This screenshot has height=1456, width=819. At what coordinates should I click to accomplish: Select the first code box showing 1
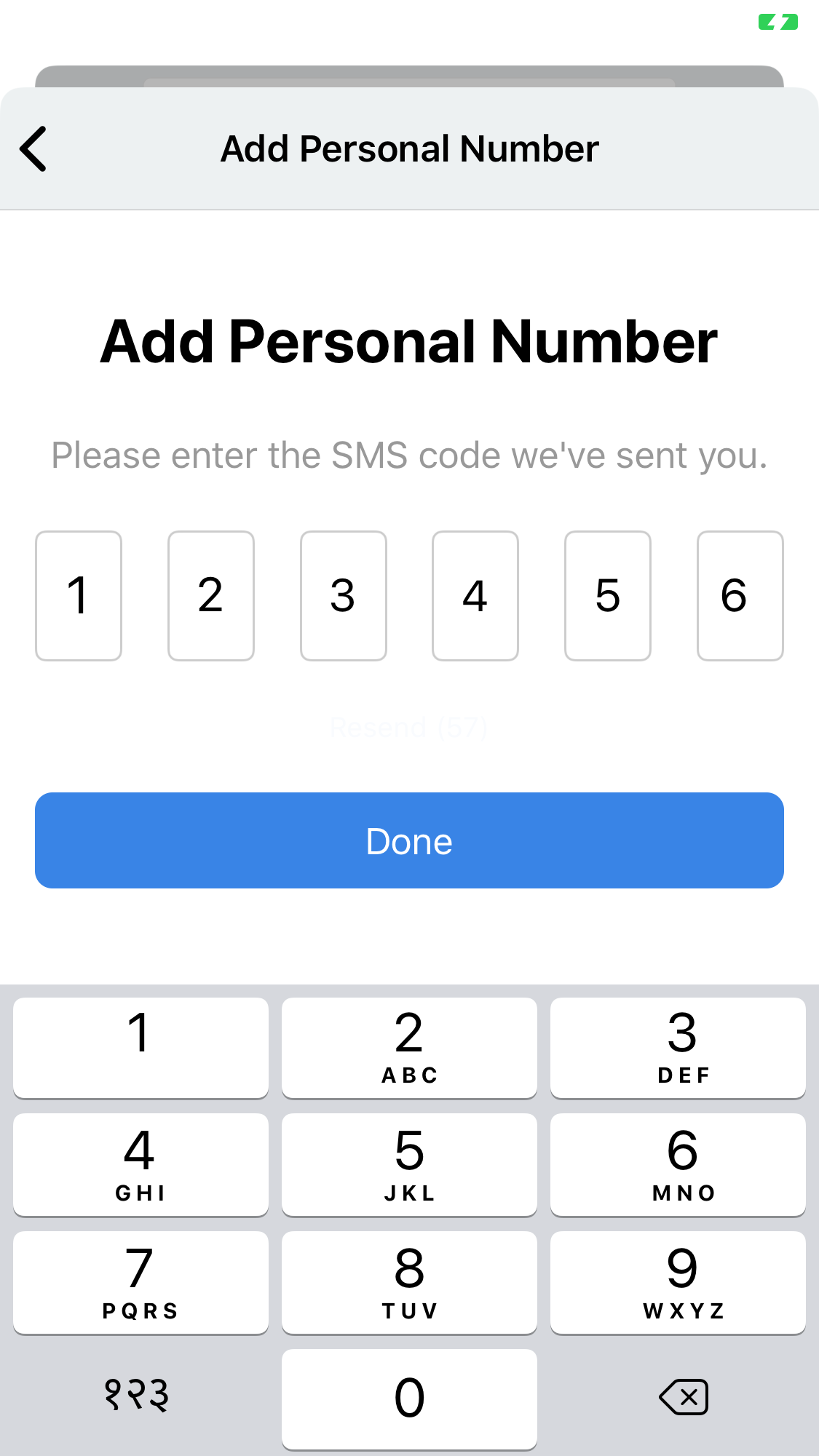[x=79, y=596]
